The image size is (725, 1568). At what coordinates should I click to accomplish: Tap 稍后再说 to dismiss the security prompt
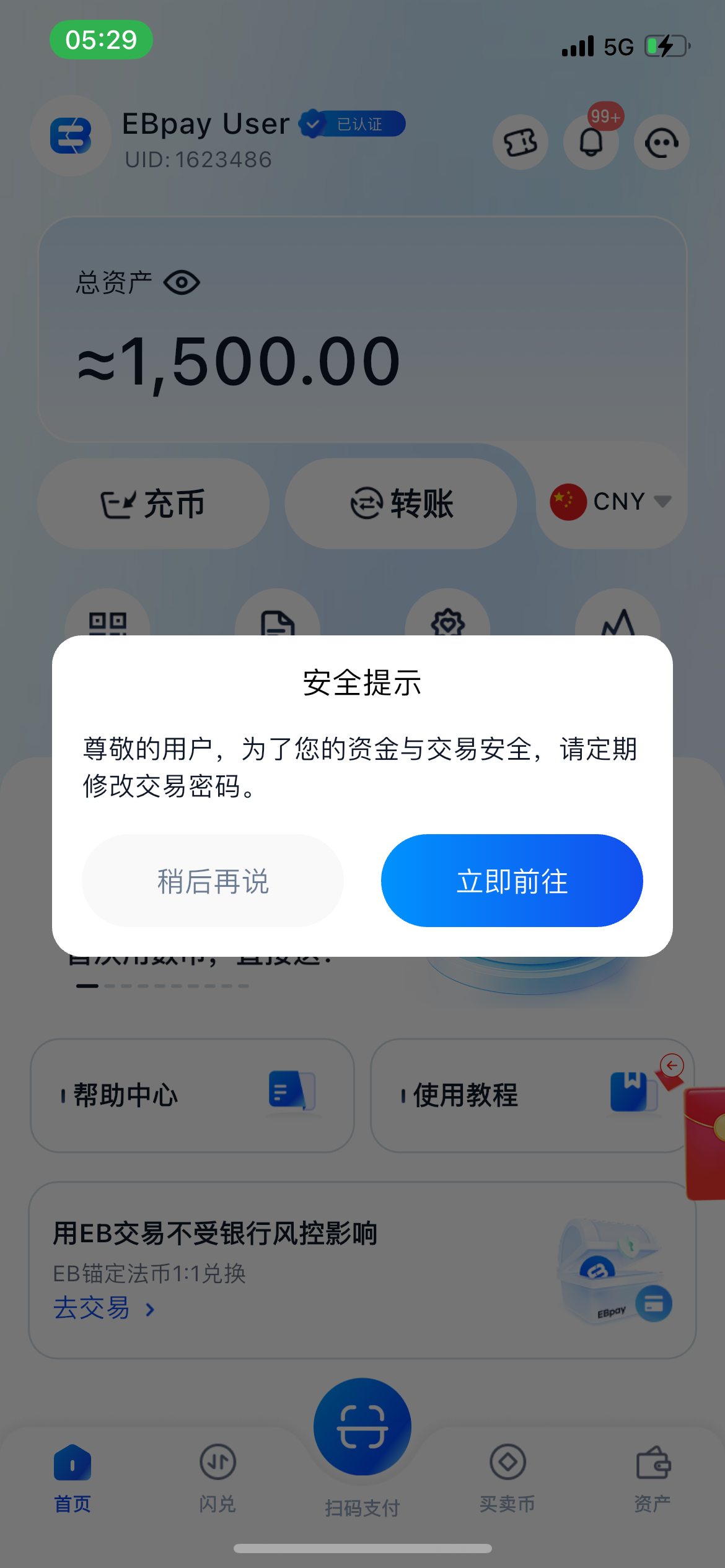click(213, 881)
